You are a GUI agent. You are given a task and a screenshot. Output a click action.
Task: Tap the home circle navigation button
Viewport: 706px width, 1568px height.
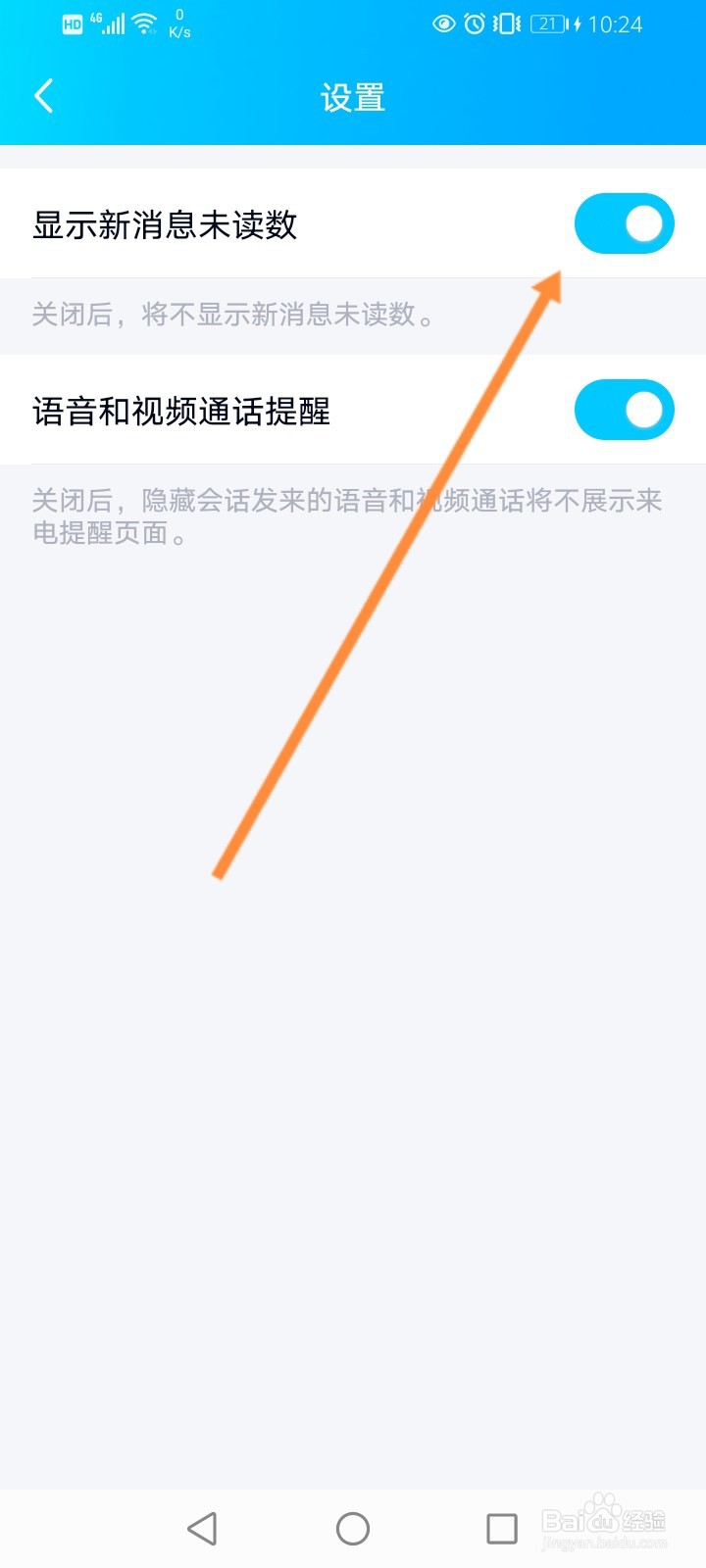click(353, 1526)
